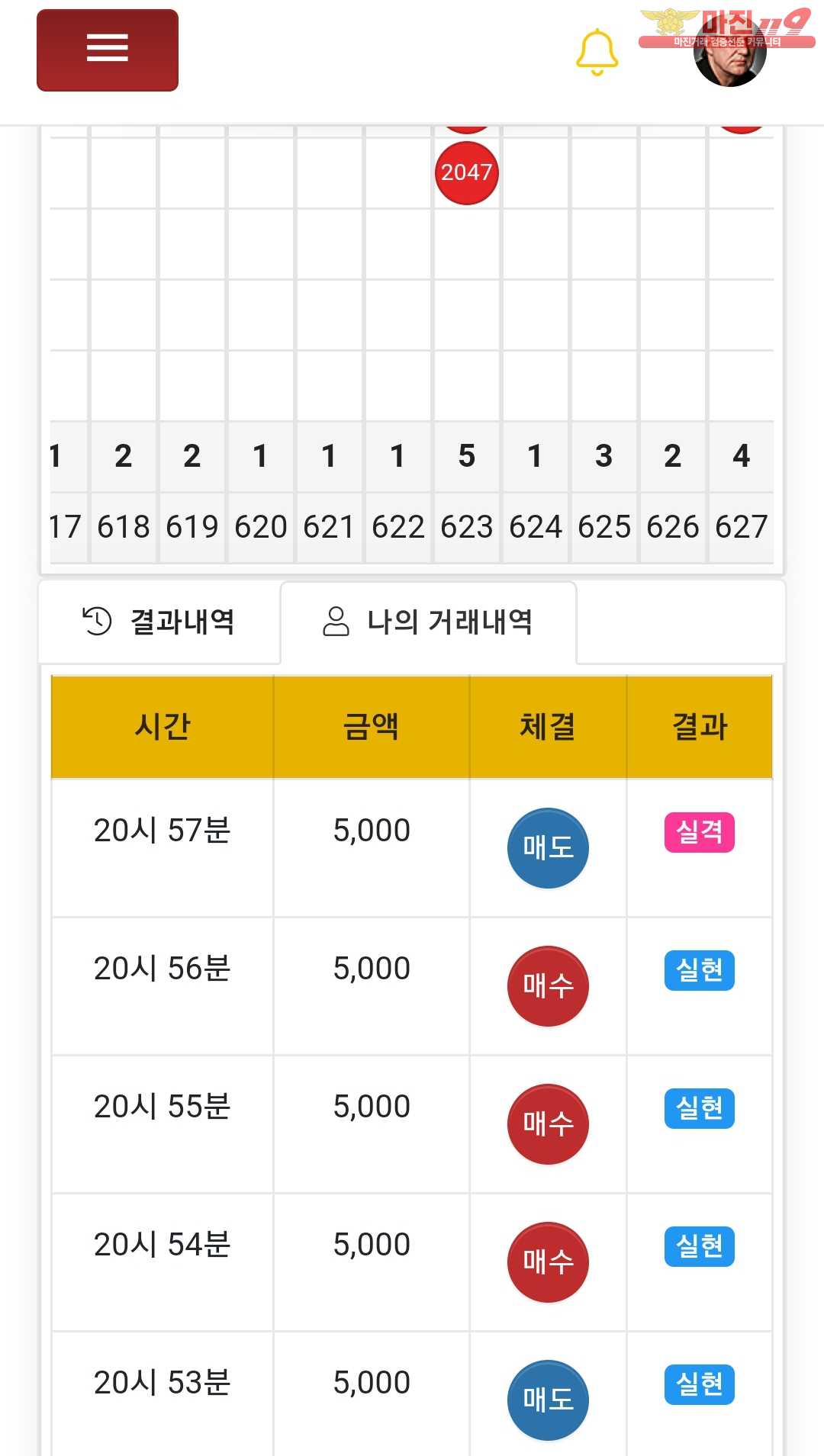This screenshot has height=1456, width=824.
Task: Open the notifications bell
Action: pyautogui.click(x=597, y=52)
